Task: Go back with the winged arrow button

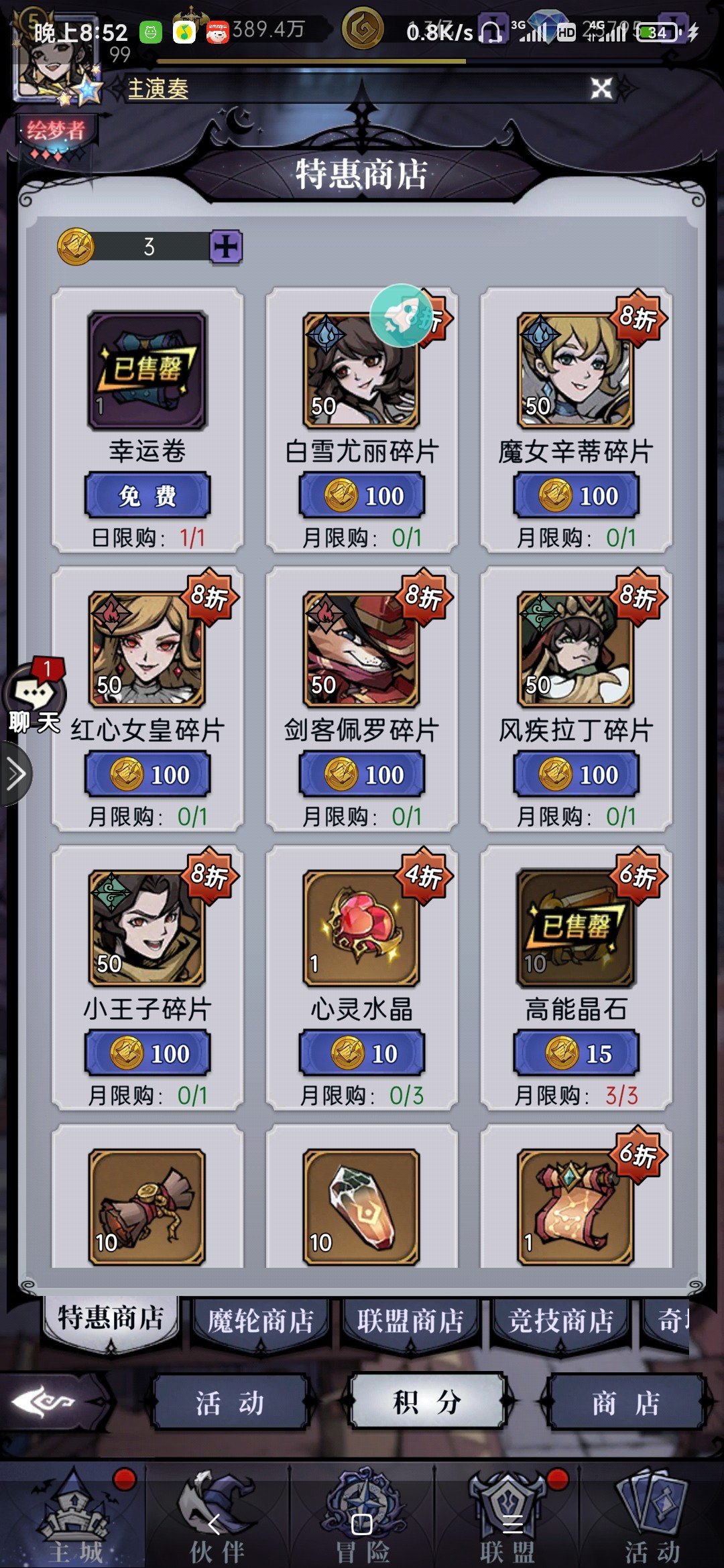Action: tap(44, 1401)
